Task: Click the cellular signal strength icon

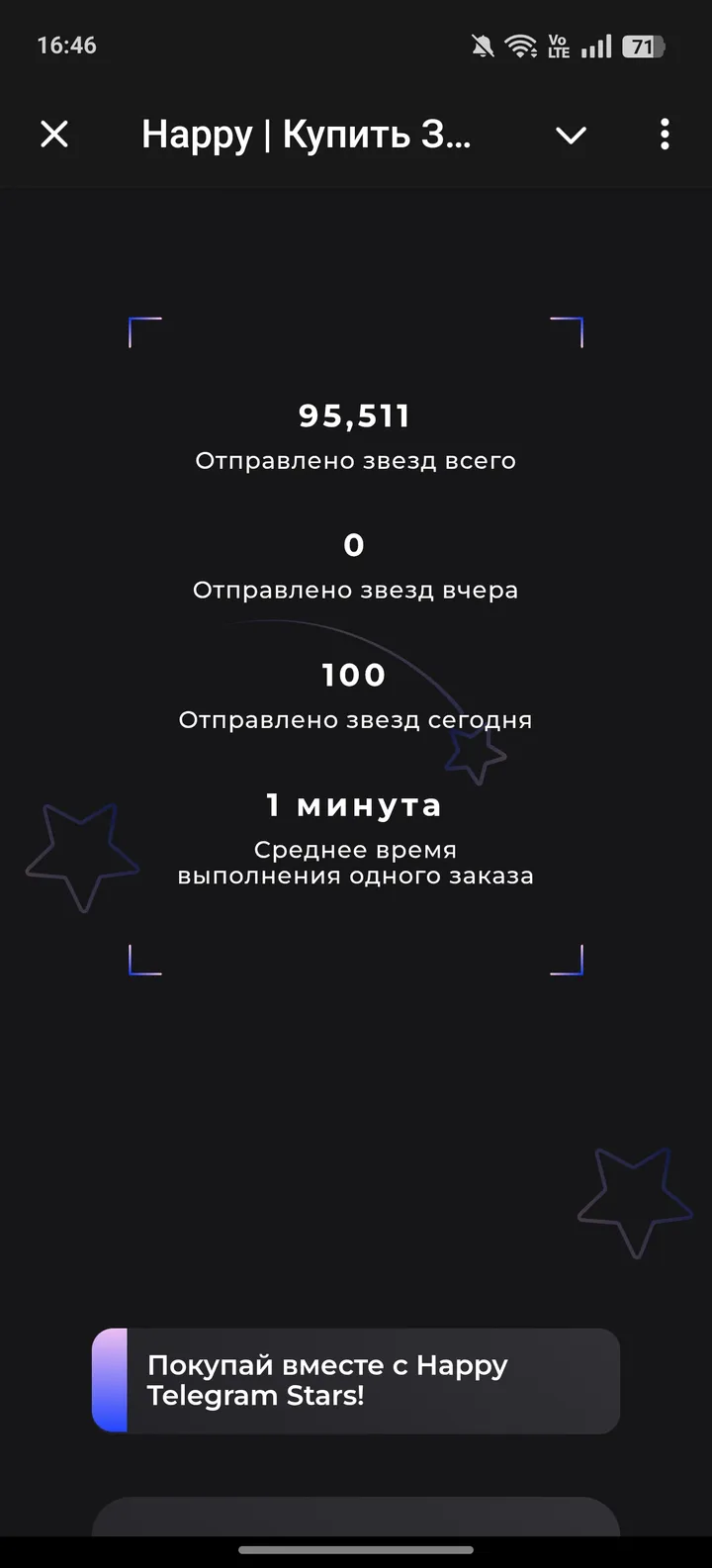Action: 594,45
